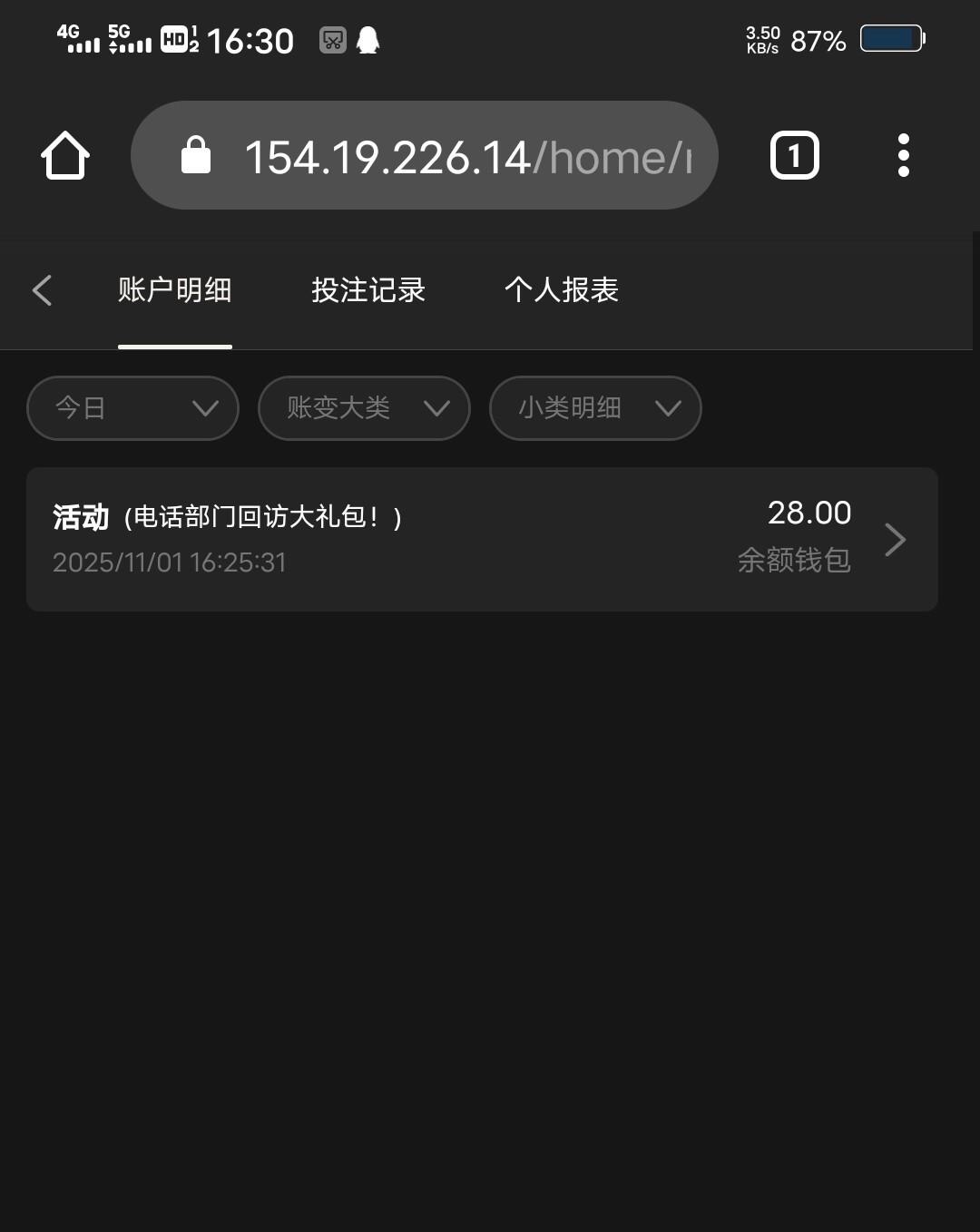Screen dimensions: 980x1232
Task: Switch to the 账户明细 tab
Action: (175, 290)
